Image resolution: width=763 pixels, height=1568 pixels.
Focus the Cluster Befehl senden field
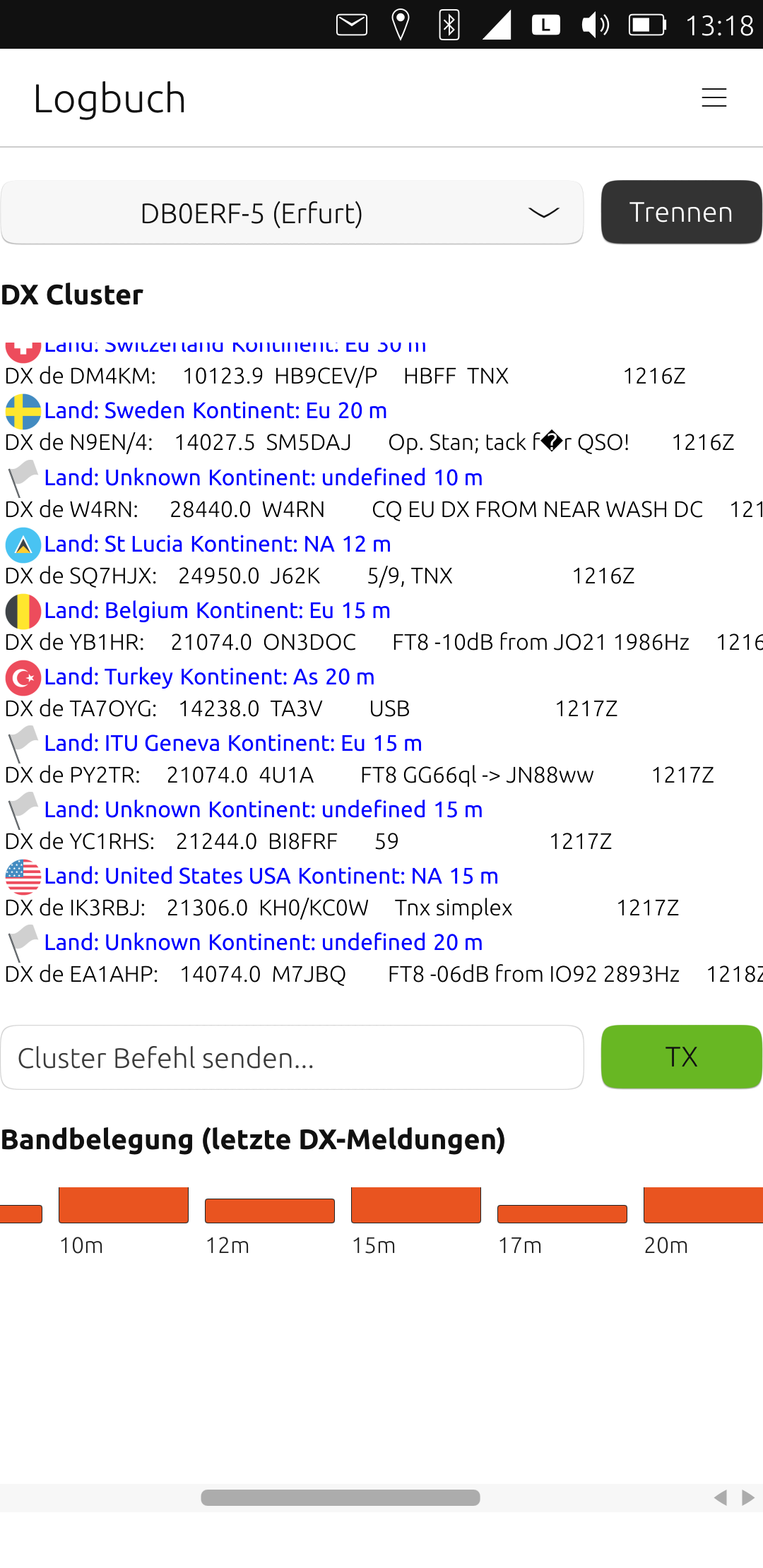[x=292, y=1057]
